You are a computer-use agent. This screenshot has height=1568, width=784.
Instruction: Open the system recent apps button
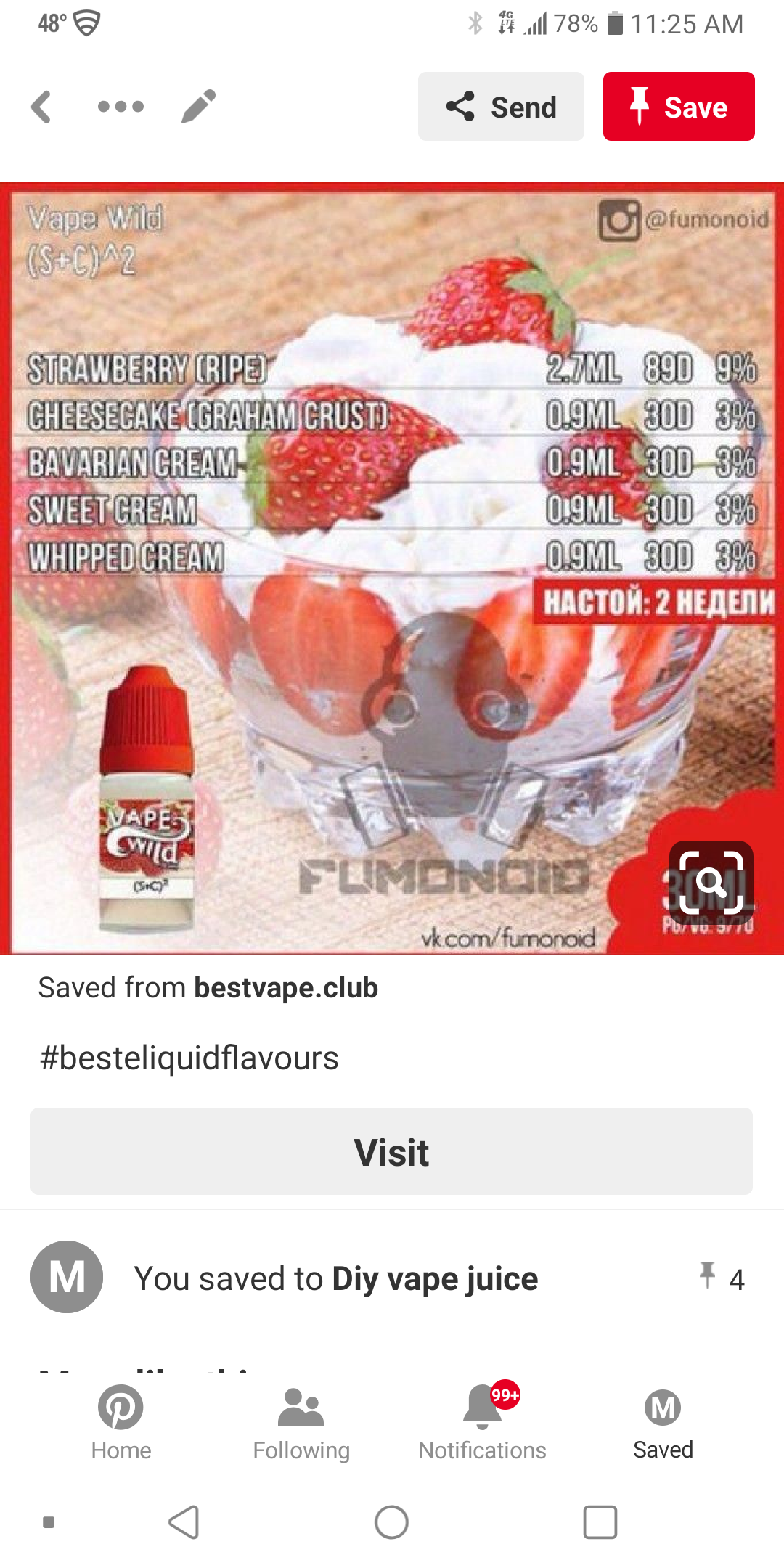[600, 1522]
